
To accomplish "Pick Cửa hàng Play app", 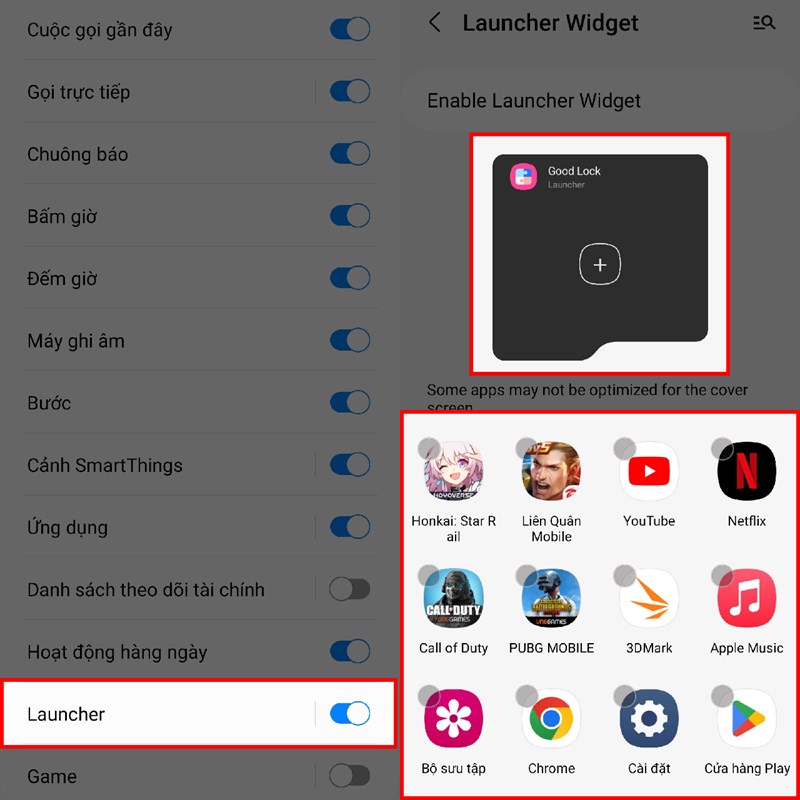I will 747,720.
